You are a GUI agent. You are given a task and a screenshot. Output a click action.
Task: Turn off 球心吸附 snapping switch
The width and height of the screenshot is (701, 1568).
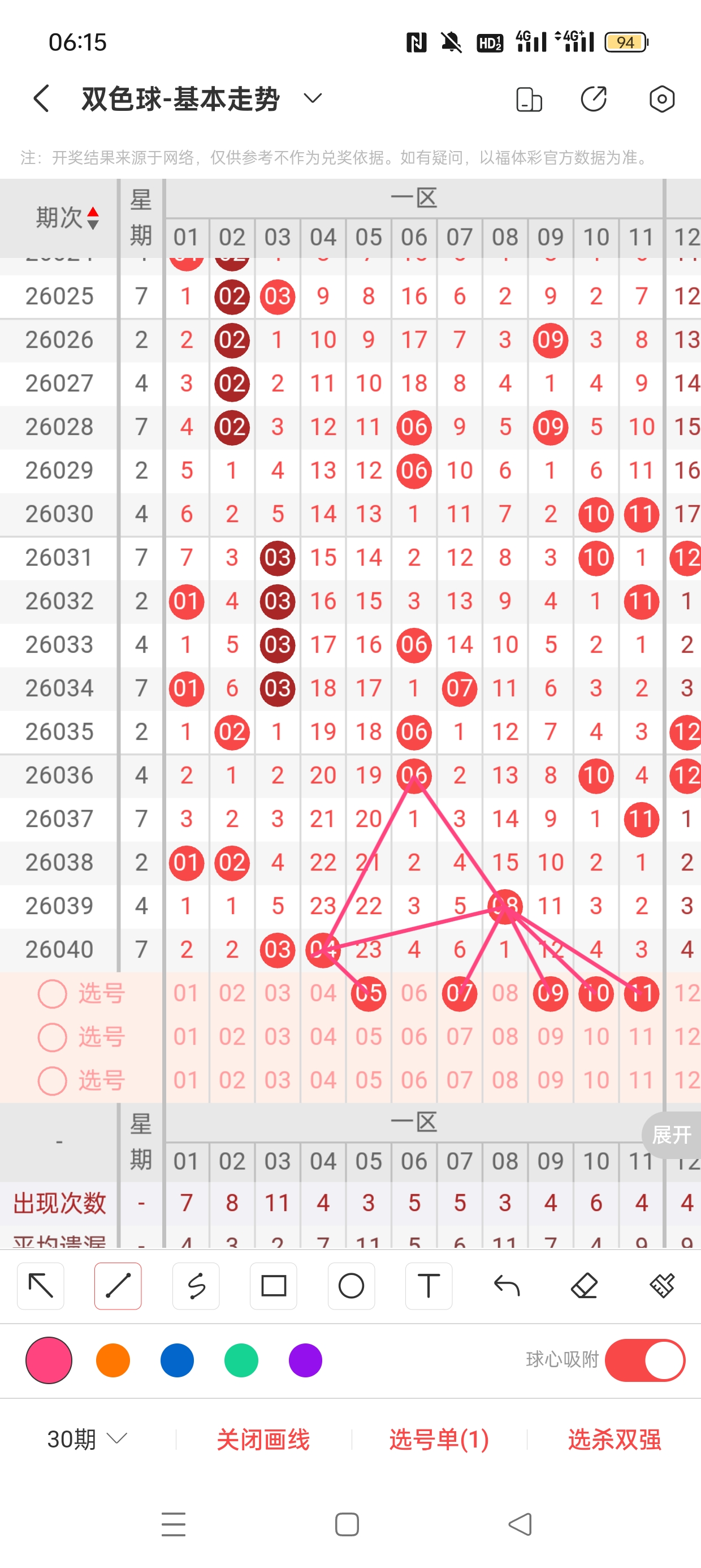click(x=644, y=1360)
